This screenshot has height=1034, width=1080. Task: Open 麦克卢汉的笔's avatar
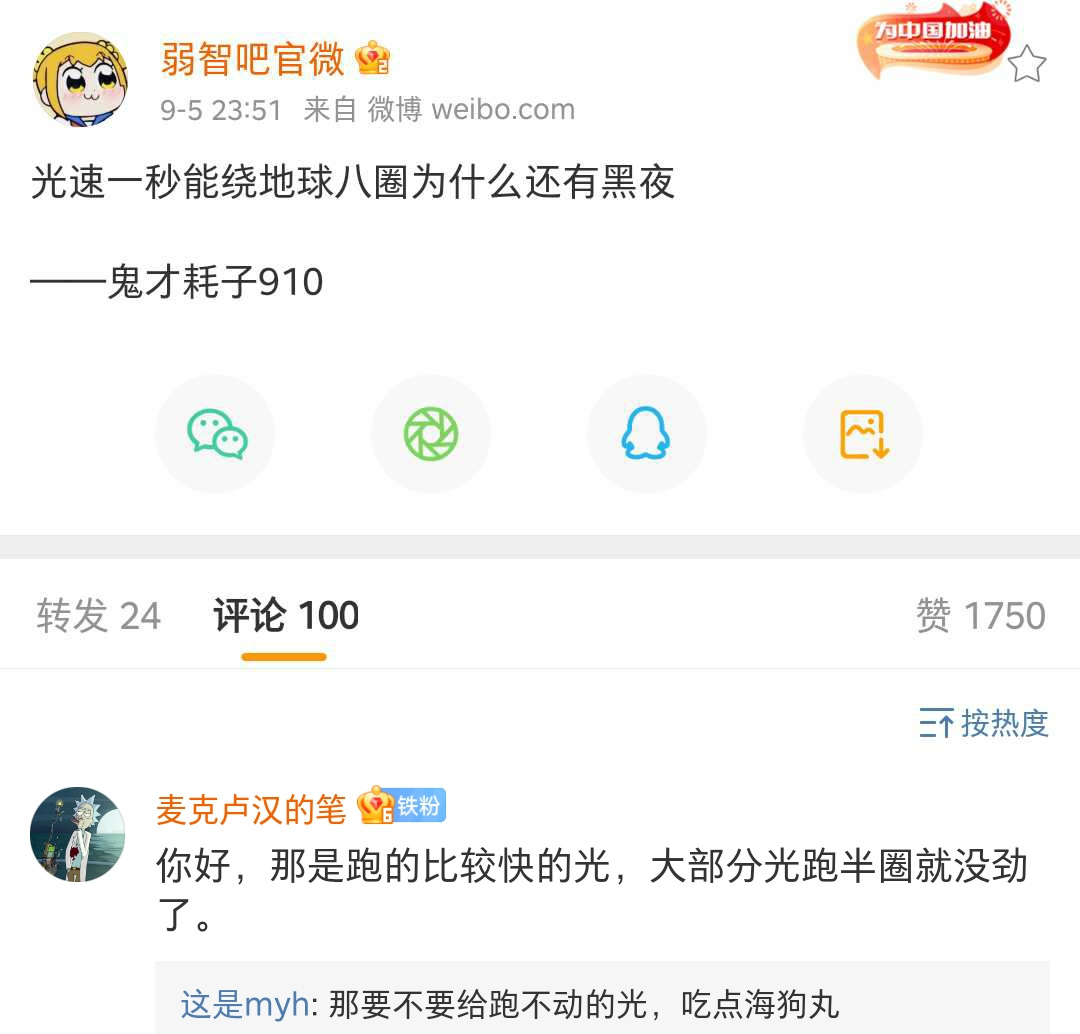tap(78, 834)
